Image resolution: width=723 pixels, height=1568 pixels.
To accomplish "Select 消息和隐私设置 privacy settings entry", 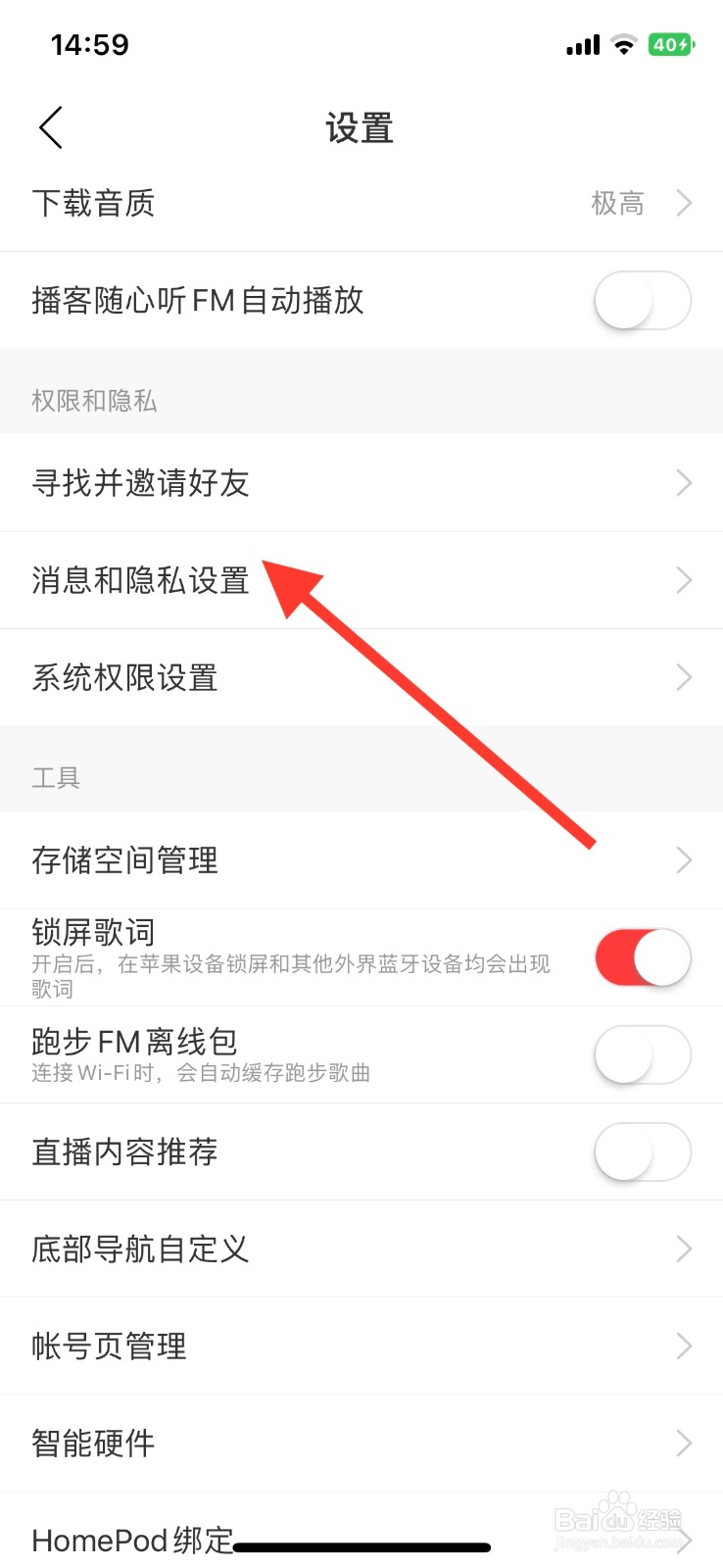I will tap(140, 581).
